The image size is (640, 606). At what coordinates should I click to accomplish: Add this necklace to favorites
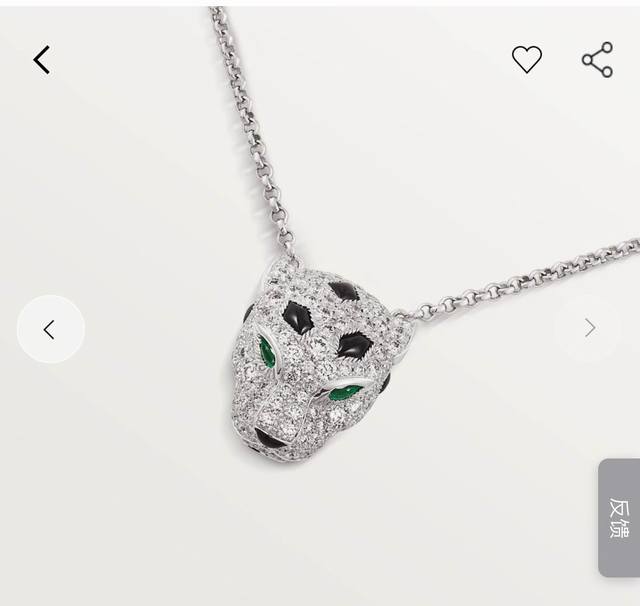click(526, 60)
